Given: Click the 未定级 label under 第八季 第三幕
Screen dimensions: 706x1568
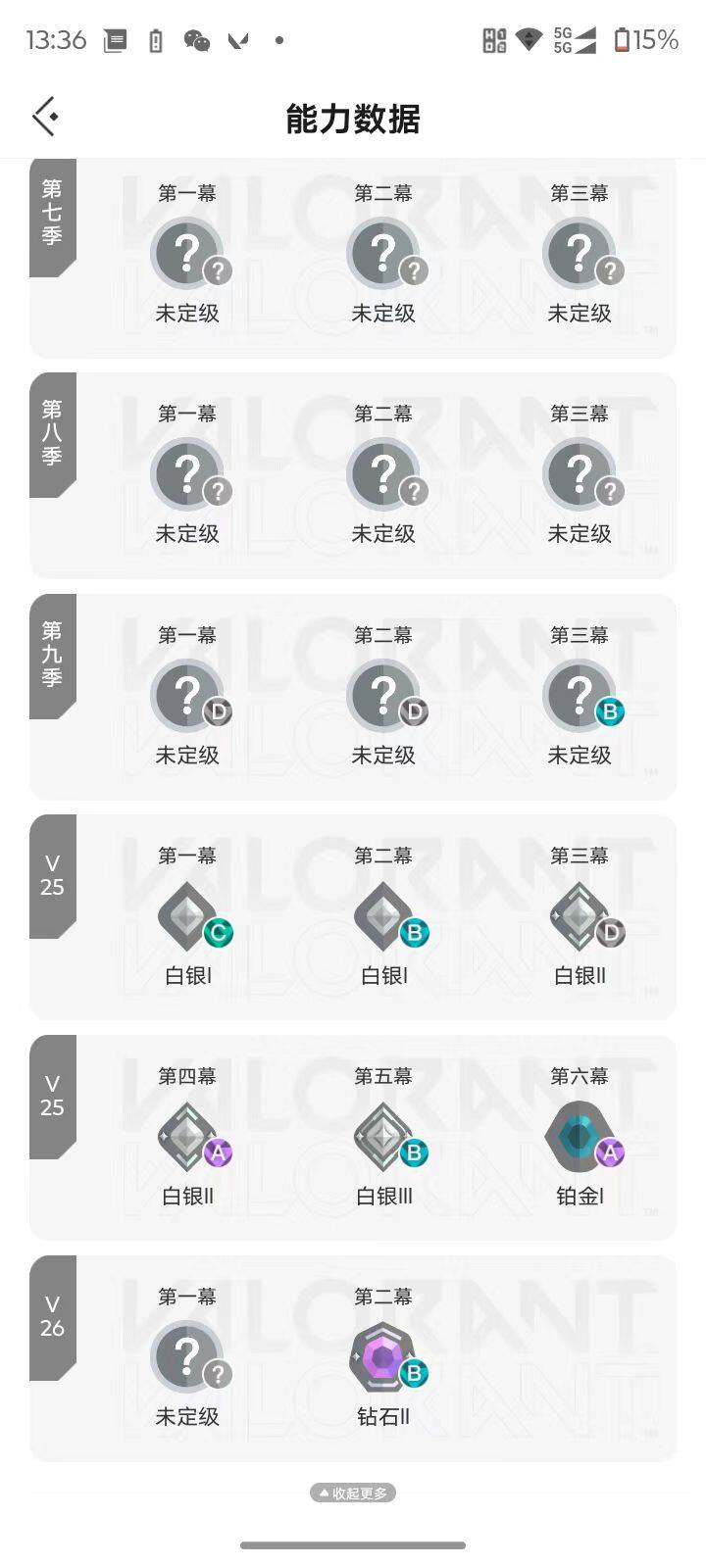Looking at the screenshot, I should [x=580, y=534].
